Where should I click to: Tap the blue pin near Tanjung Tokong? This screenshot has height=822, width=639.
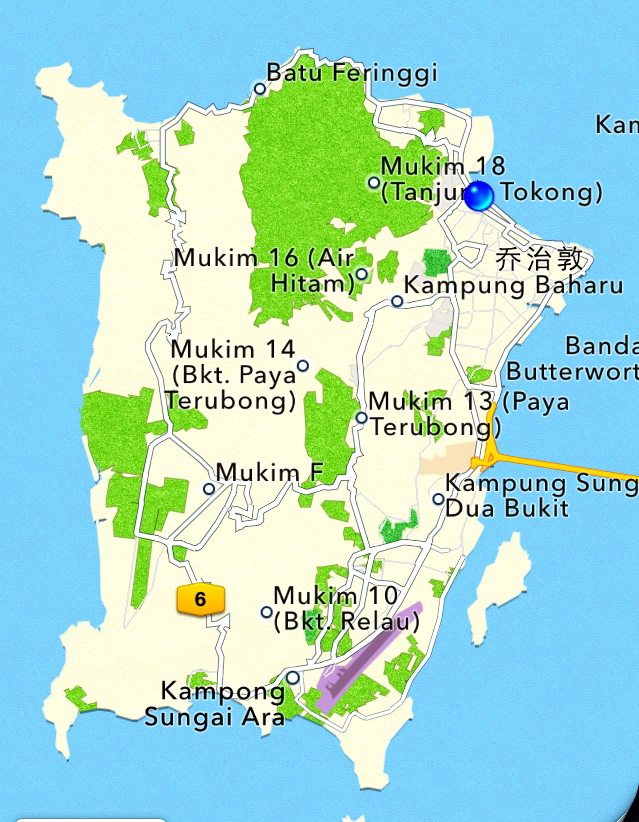tap(479, 196)
